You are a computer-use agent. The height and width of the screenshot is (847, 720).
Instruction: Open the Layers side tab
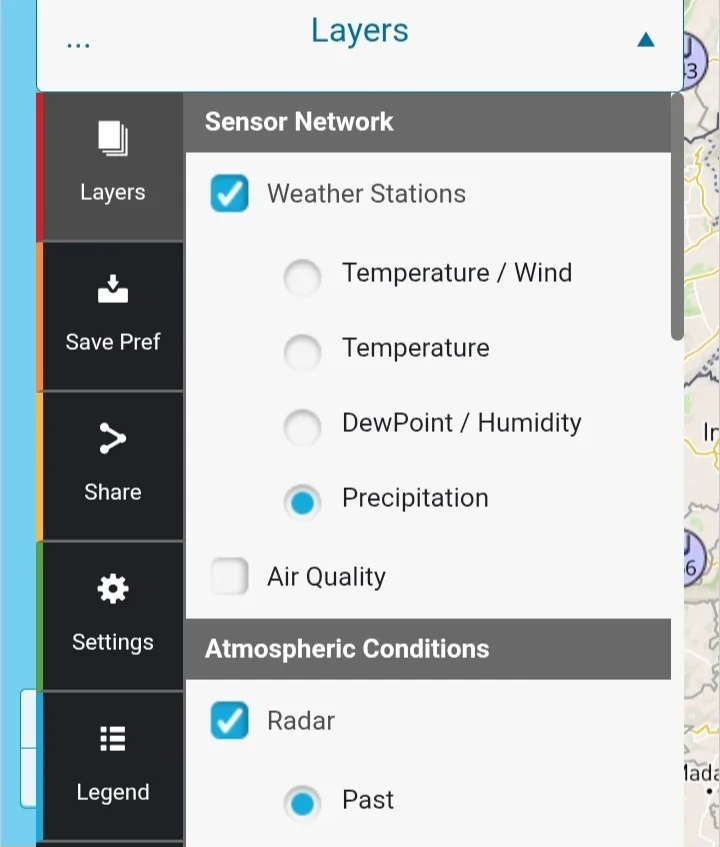pyautogui.click(x=112, y=166)
